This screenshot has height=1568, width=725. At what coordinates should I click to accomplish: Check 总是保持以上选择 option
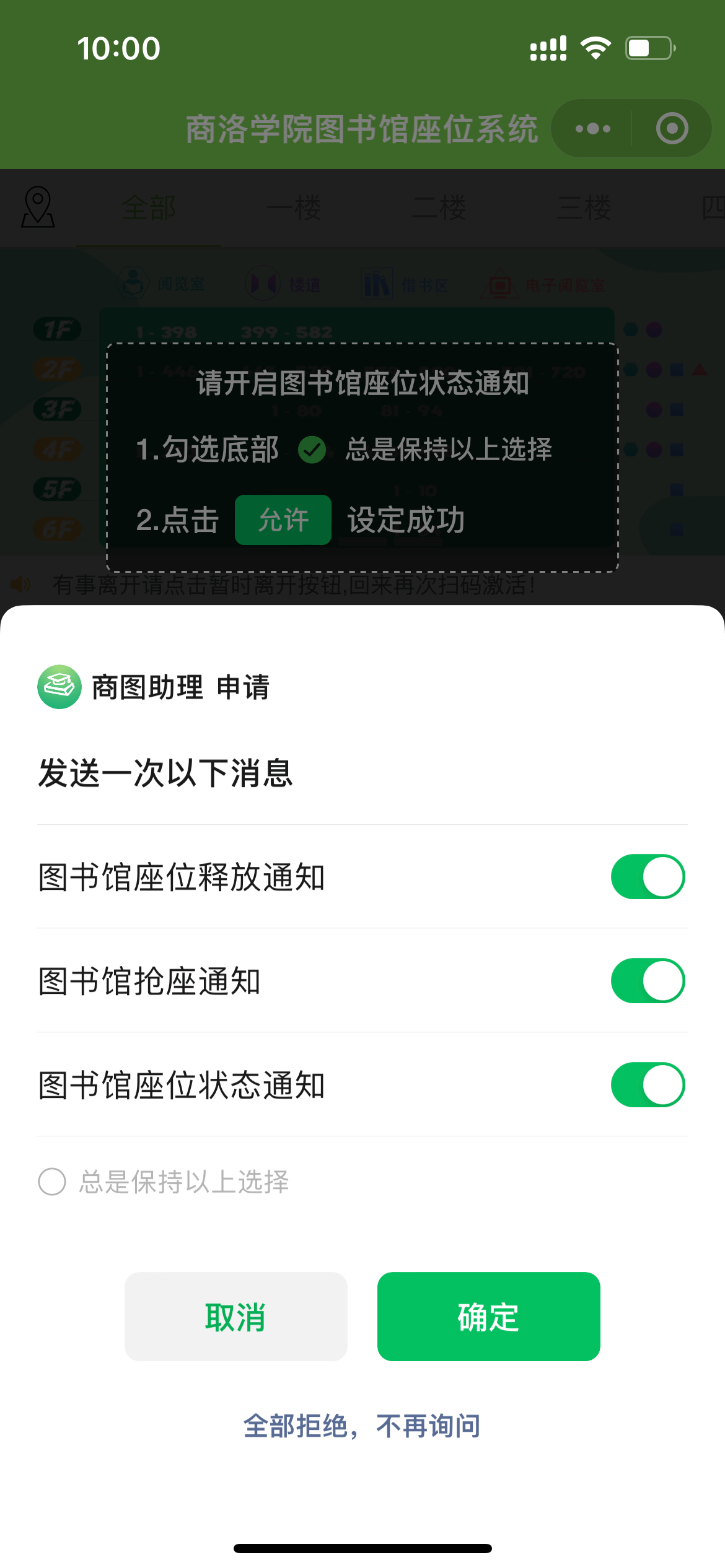(x=52, y=1182)
